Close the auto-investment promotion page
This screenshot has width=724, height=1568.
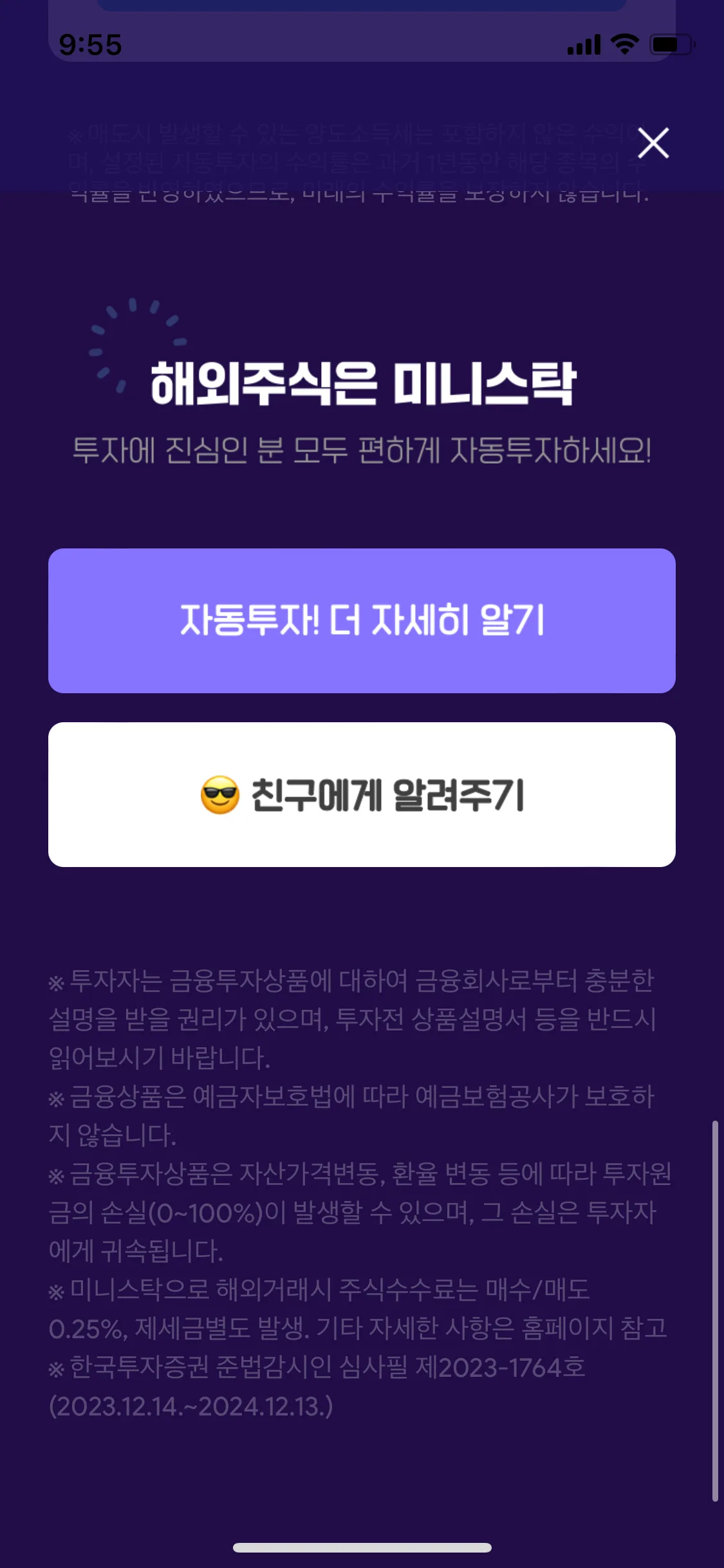[653, 143]
